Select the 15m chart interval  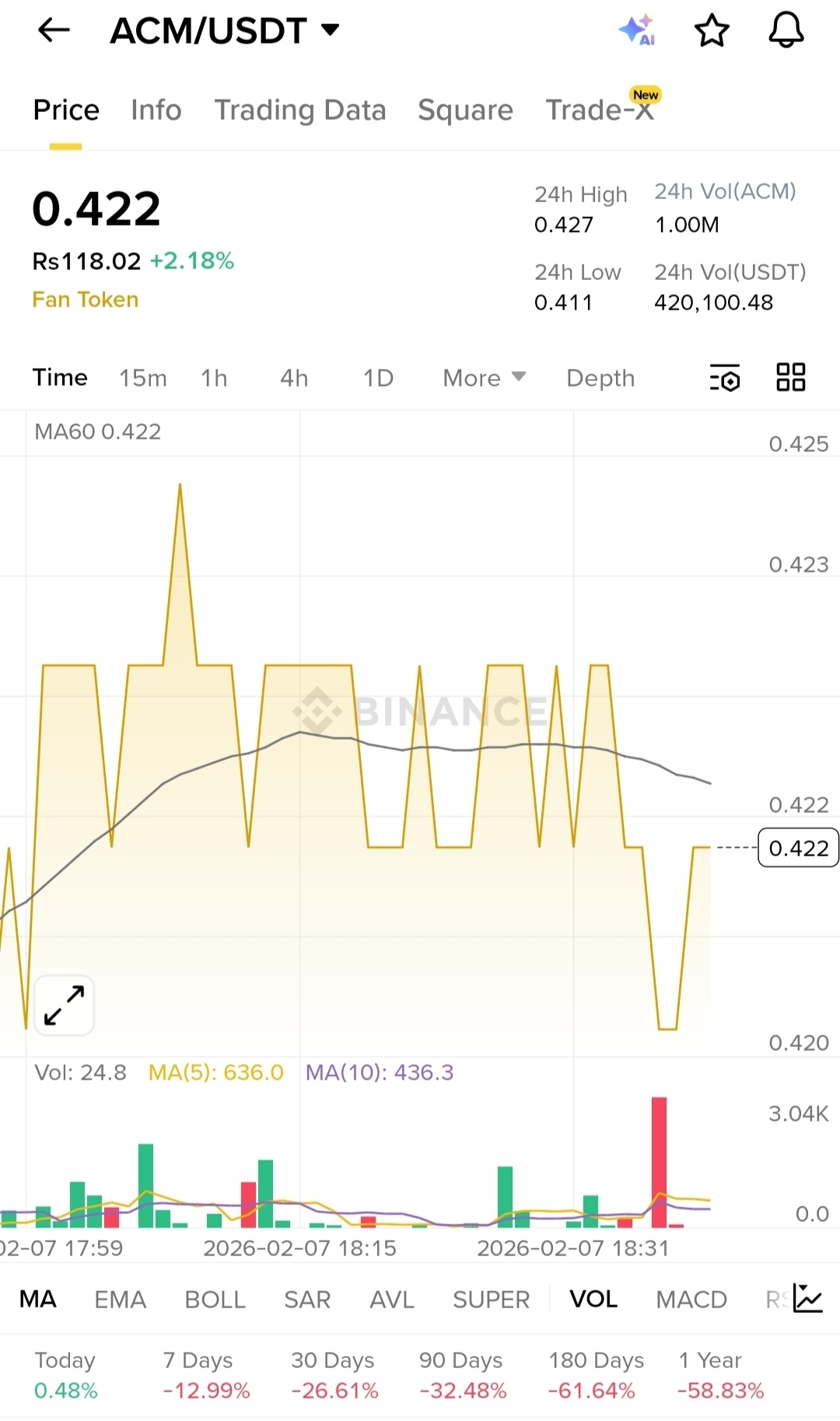pyautogui.click(x=143, y=378)
